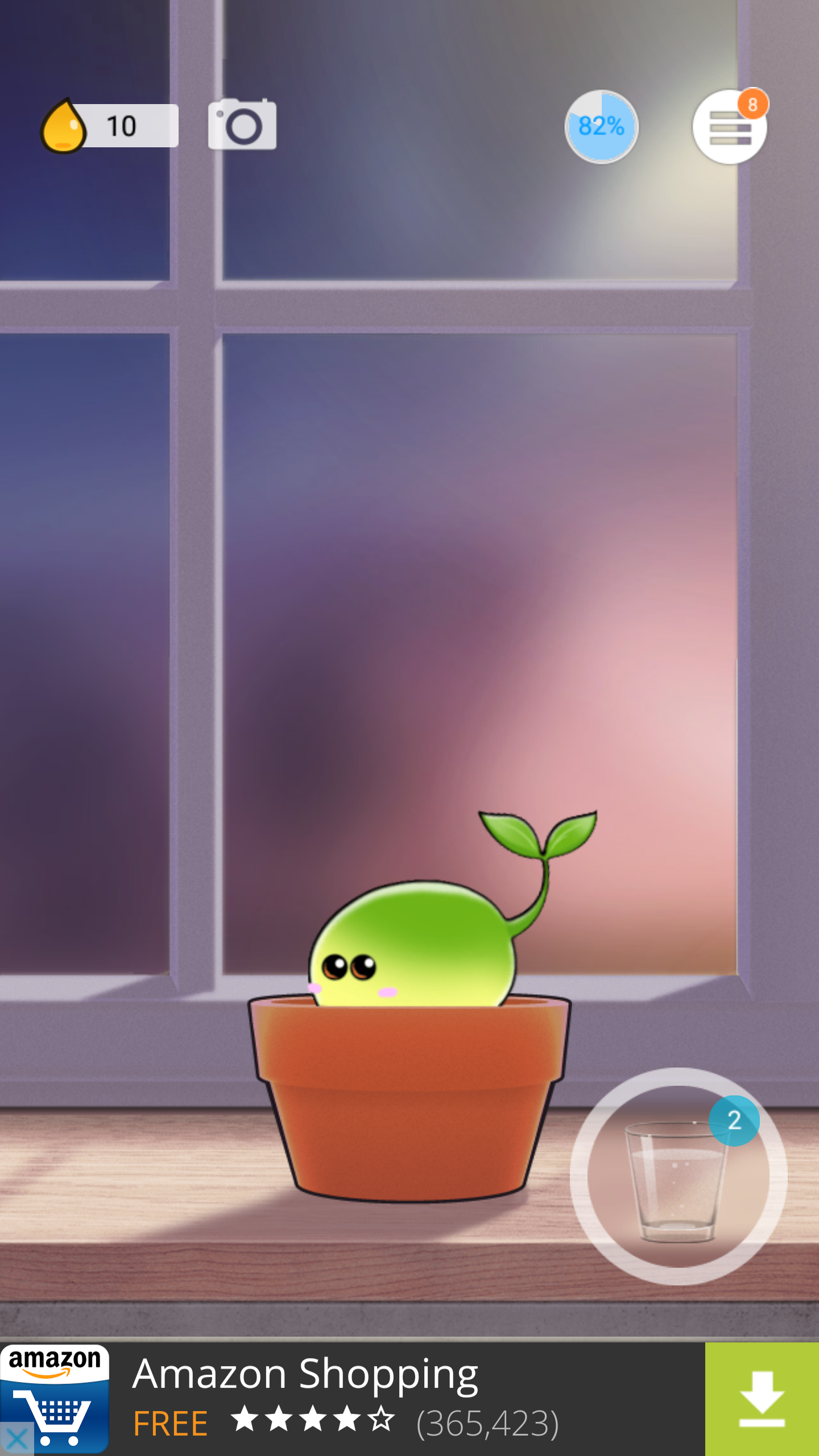
Task: Tap the water glass to water plant
Action: [x=678, y=1176]
